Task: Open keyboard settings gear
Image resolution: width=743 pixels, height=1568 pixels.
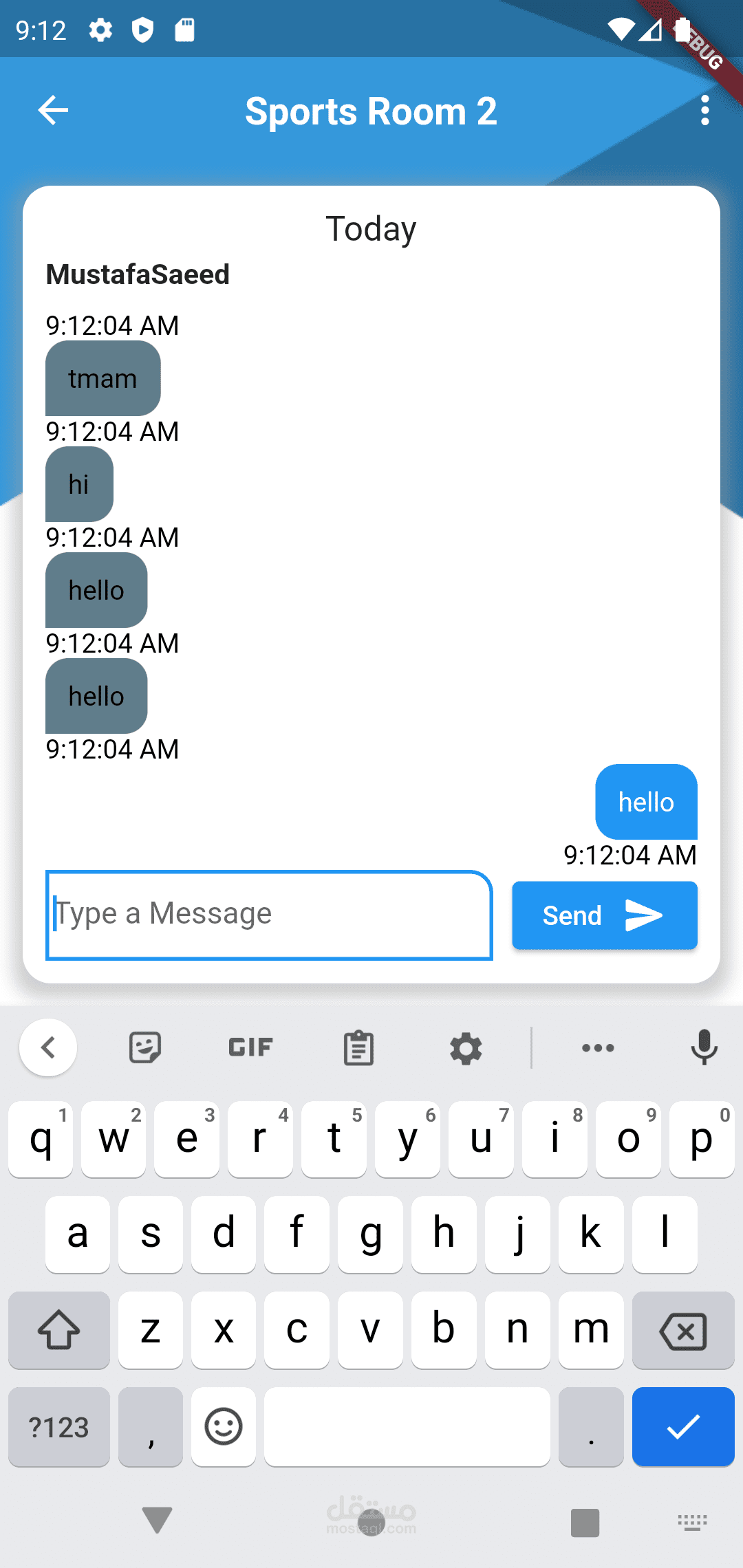Action: (x=466, y=1048)
